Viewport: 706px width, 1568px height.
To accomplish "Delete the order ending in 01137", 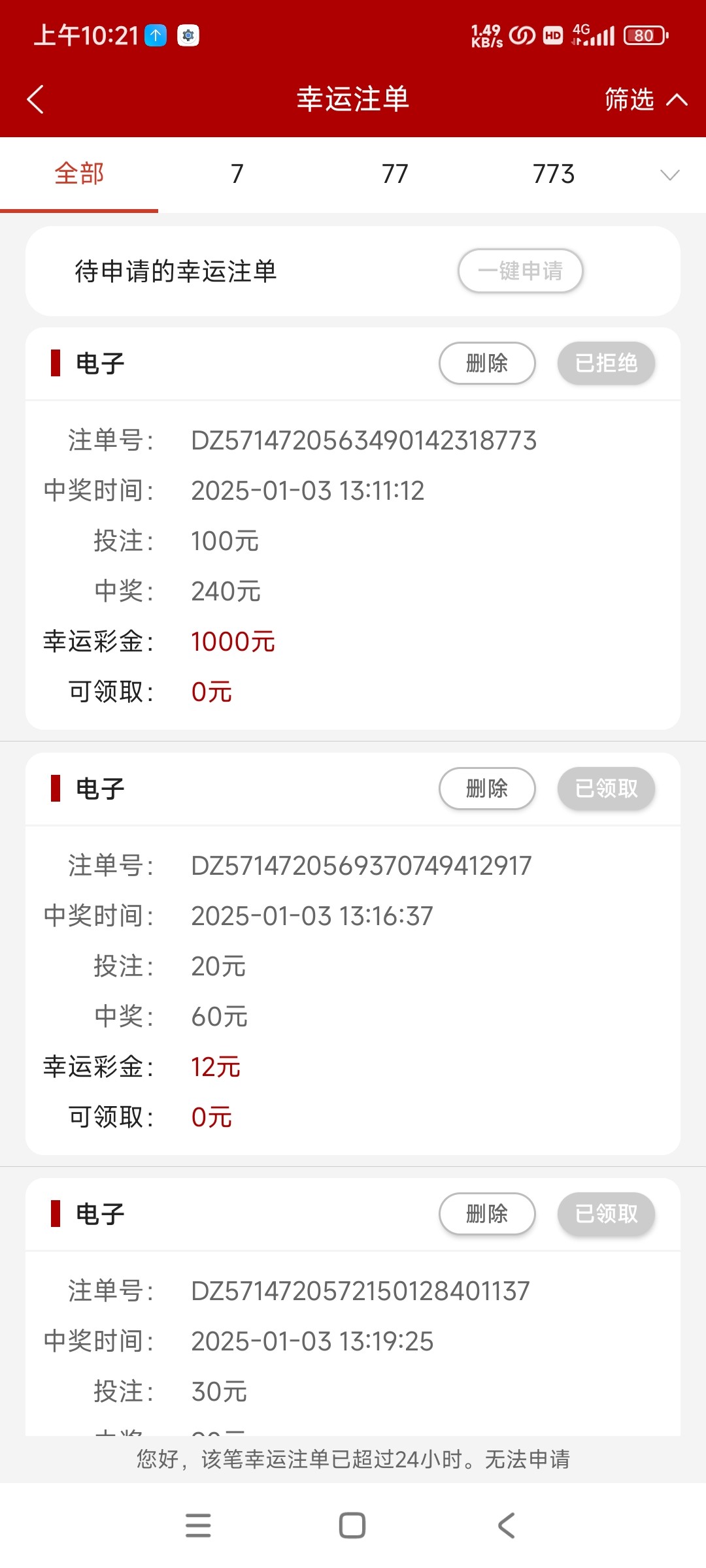I will [487, 1214].
